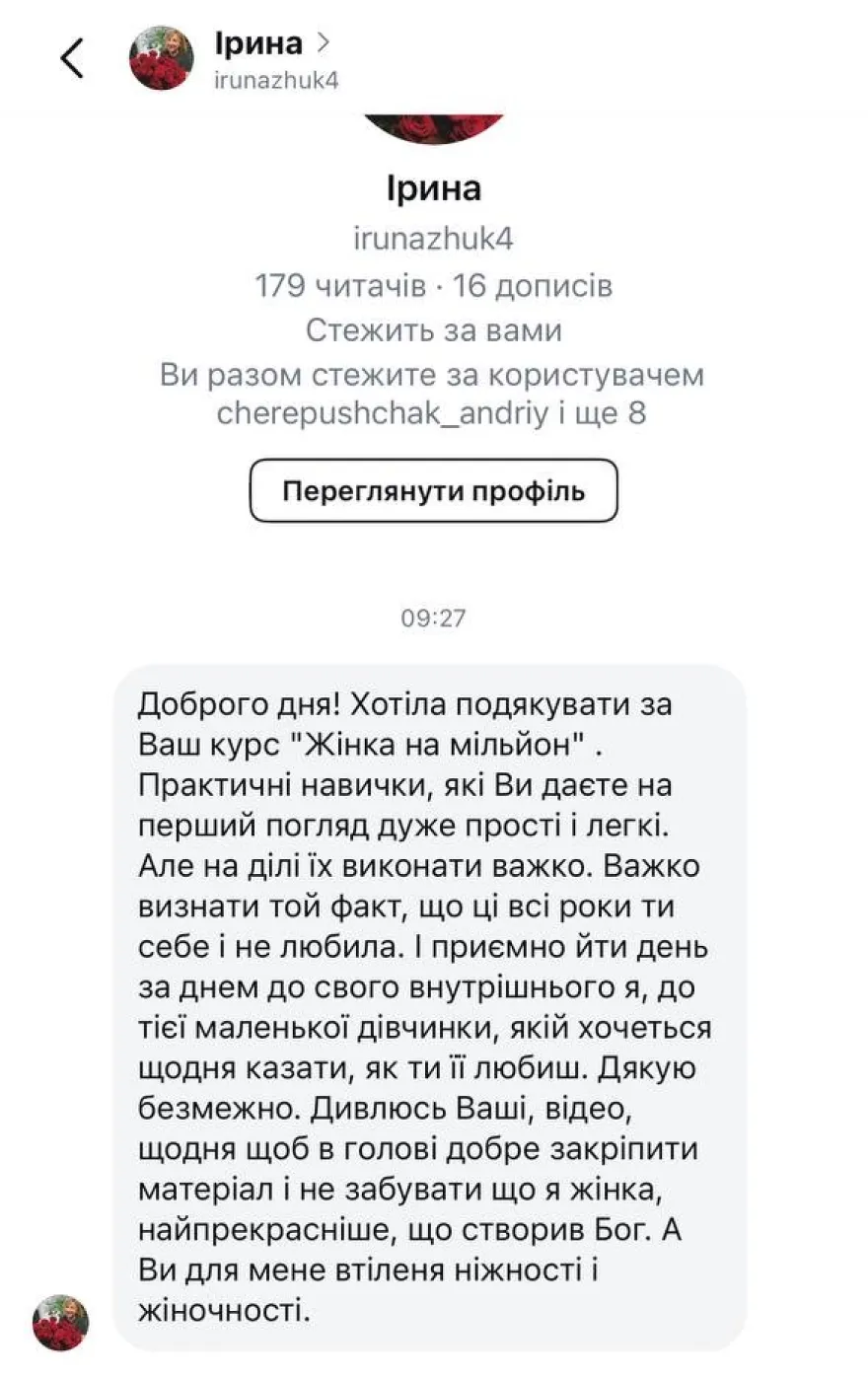Go back to the chat list

point(72,58)
